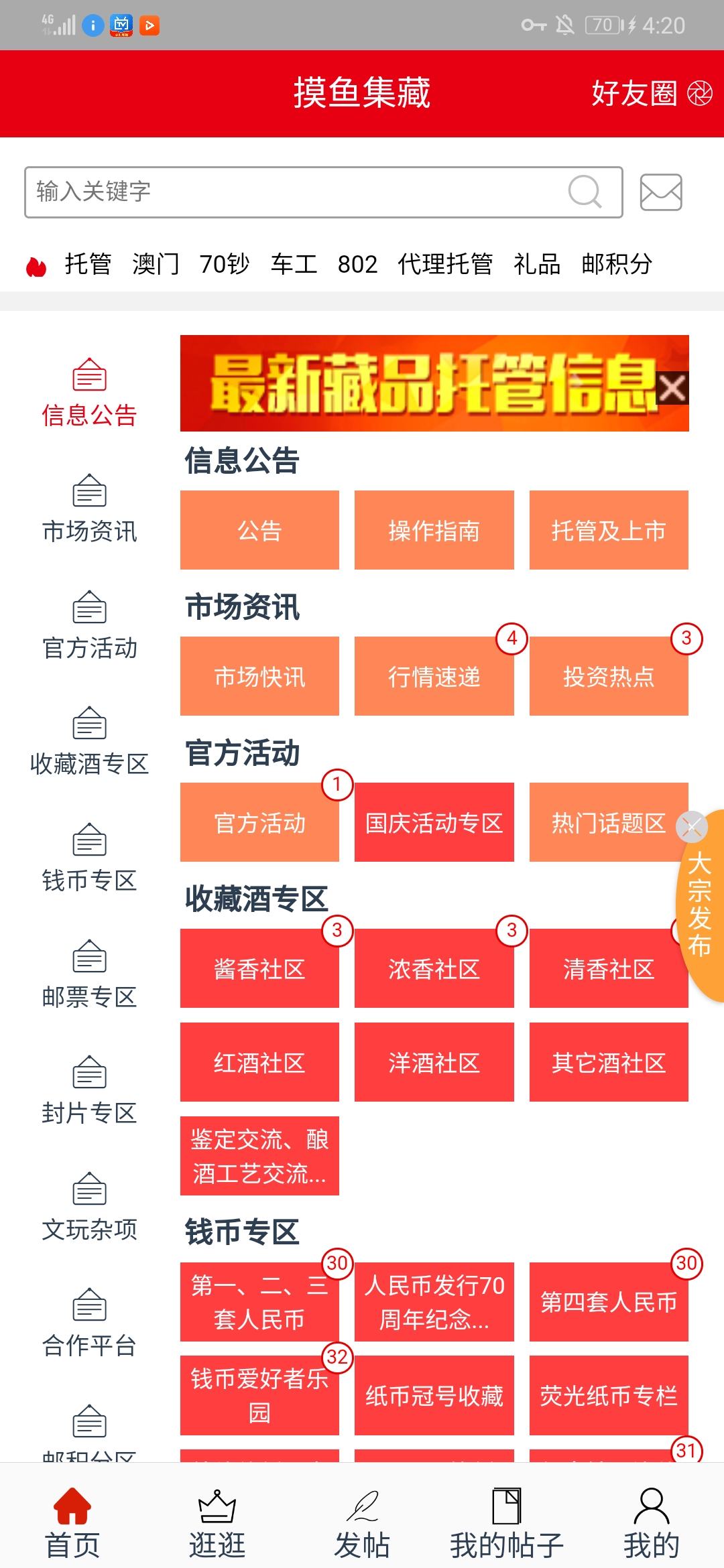
Task: Select 钱币专区 in the left sidebar
Action: click(89, 858)
